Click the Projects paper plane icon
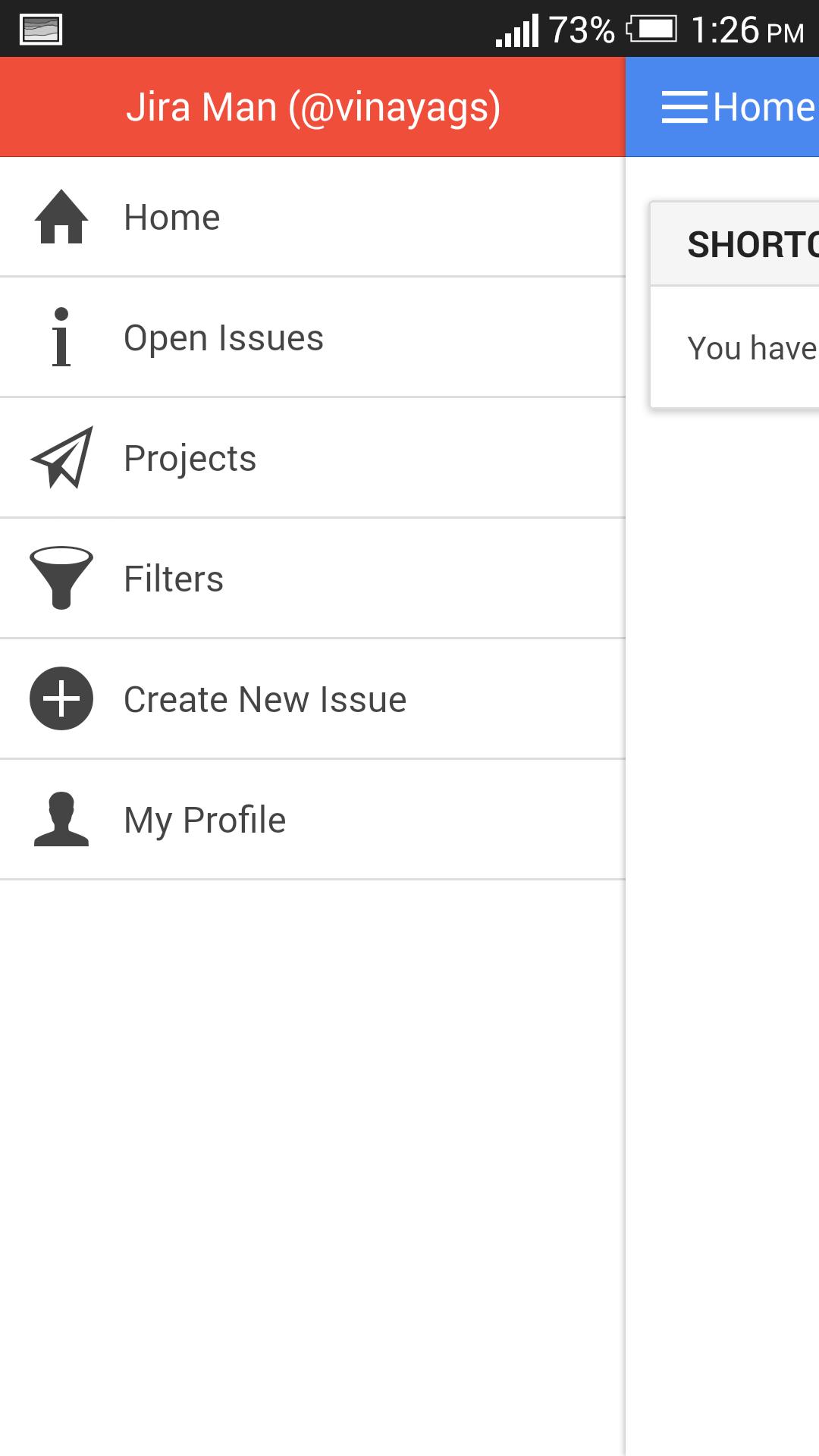 (60, 459)
